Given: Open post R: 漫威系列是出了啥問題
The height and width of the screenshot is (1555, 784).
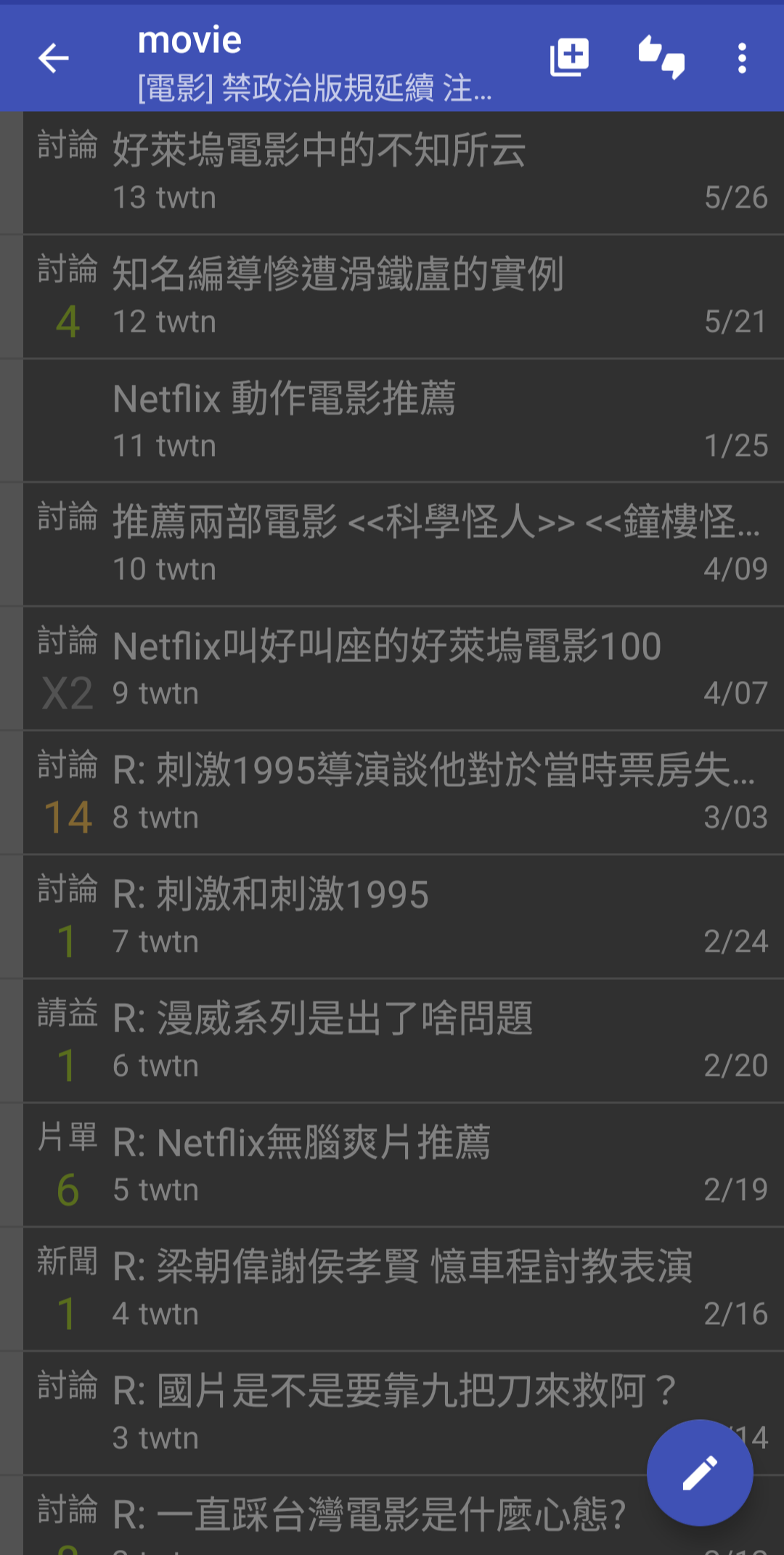Looking at the screenshot, I should point(404,1042).
